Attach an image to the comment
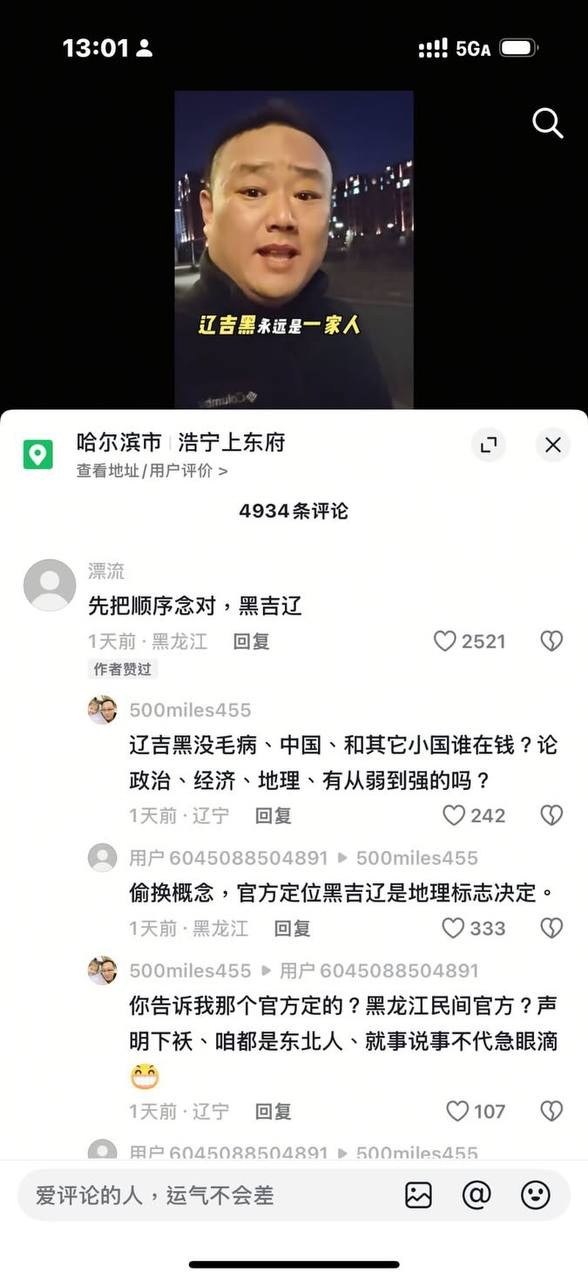 tap(418, 1195)
